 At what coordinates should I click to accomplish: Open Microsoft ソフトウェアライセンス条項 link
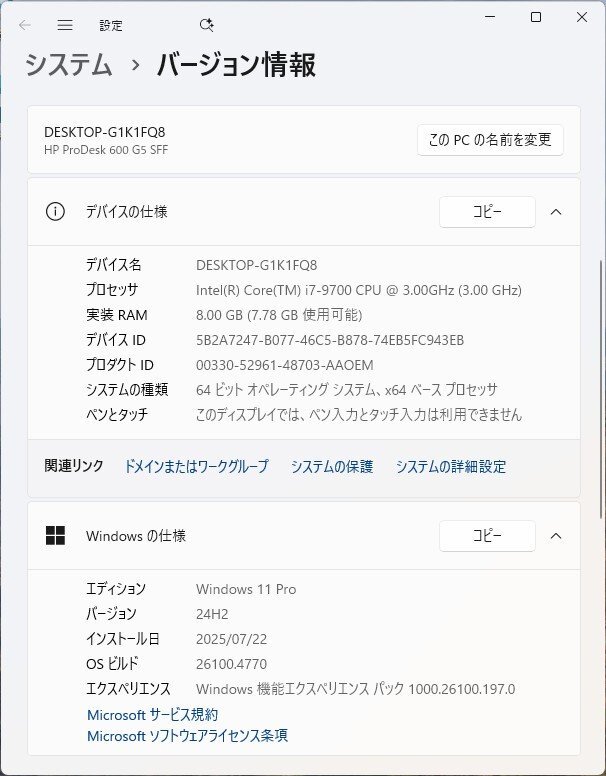[187, 736]
